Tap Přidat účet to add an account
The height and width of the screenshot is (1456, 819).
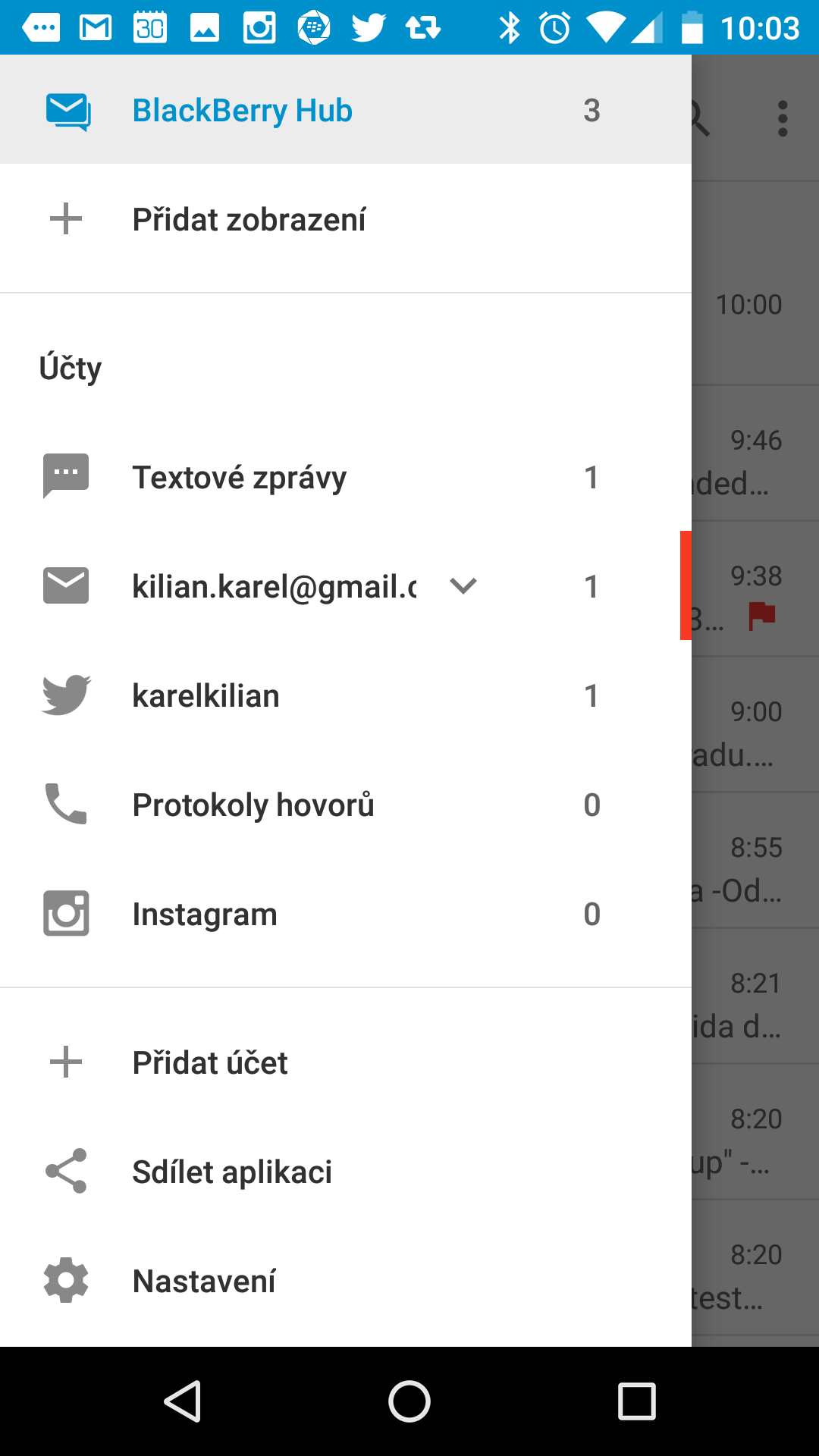pos(346,1062)
